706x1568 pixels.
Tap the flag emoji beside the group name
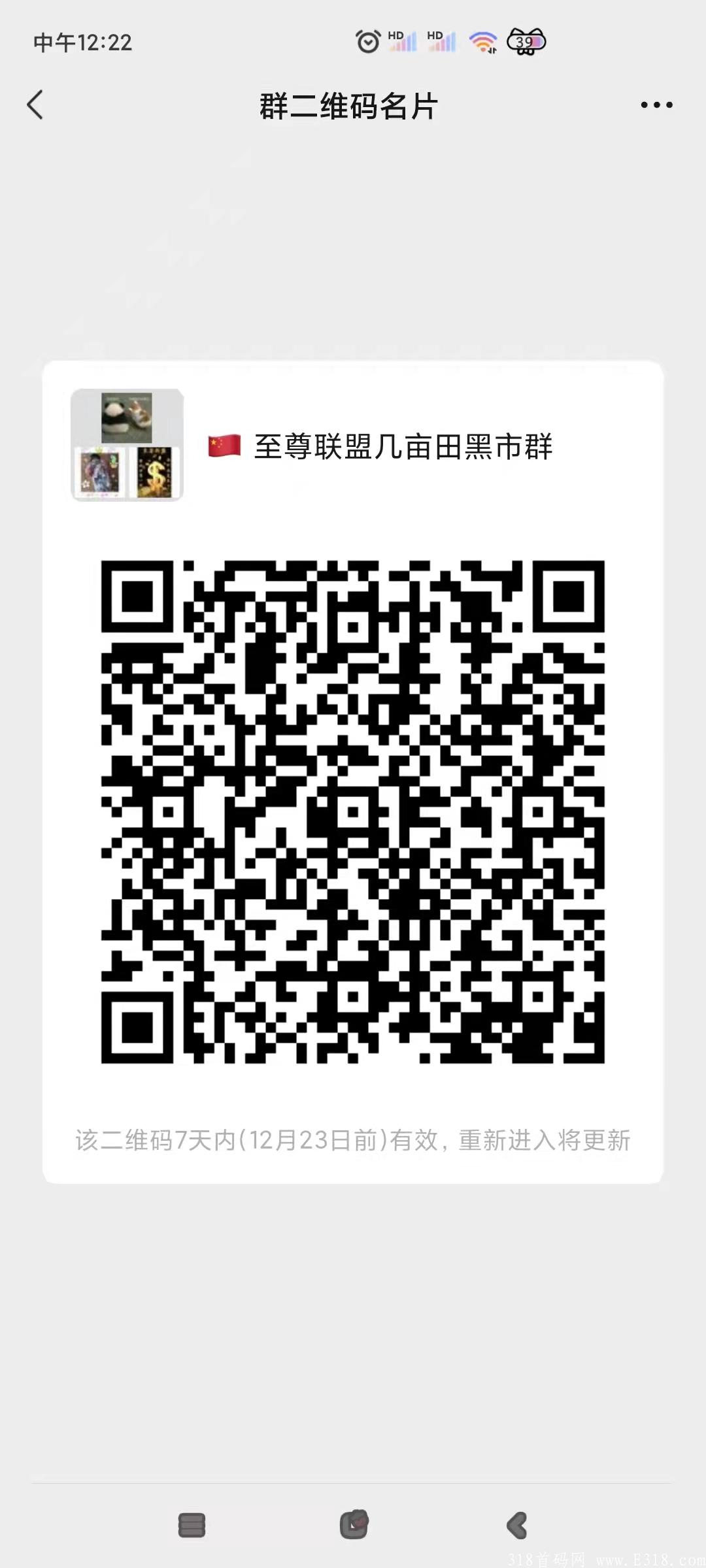(222, 446)
